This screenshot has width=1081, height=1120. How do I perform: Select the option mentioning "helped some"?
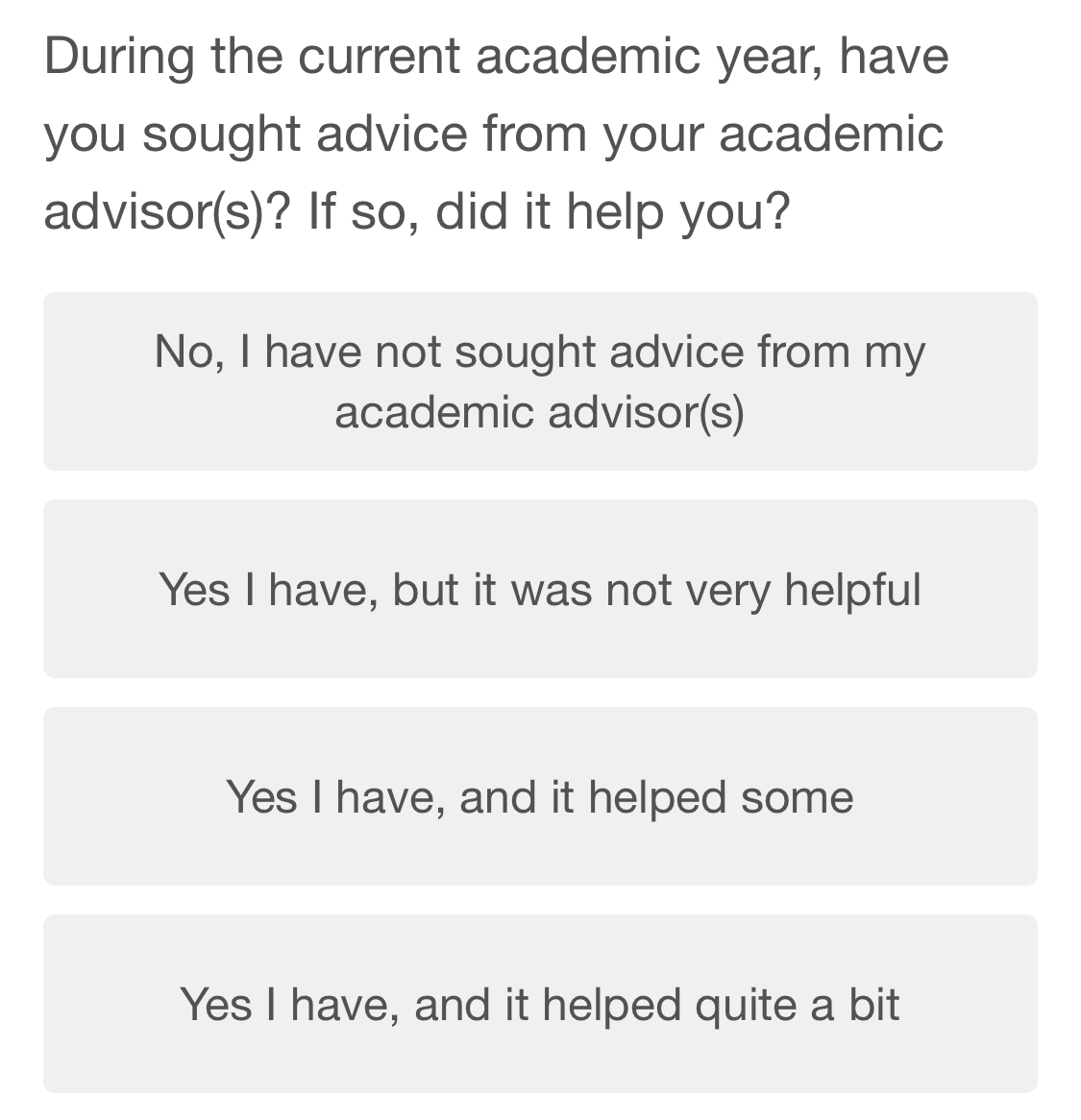coord(540,795)
